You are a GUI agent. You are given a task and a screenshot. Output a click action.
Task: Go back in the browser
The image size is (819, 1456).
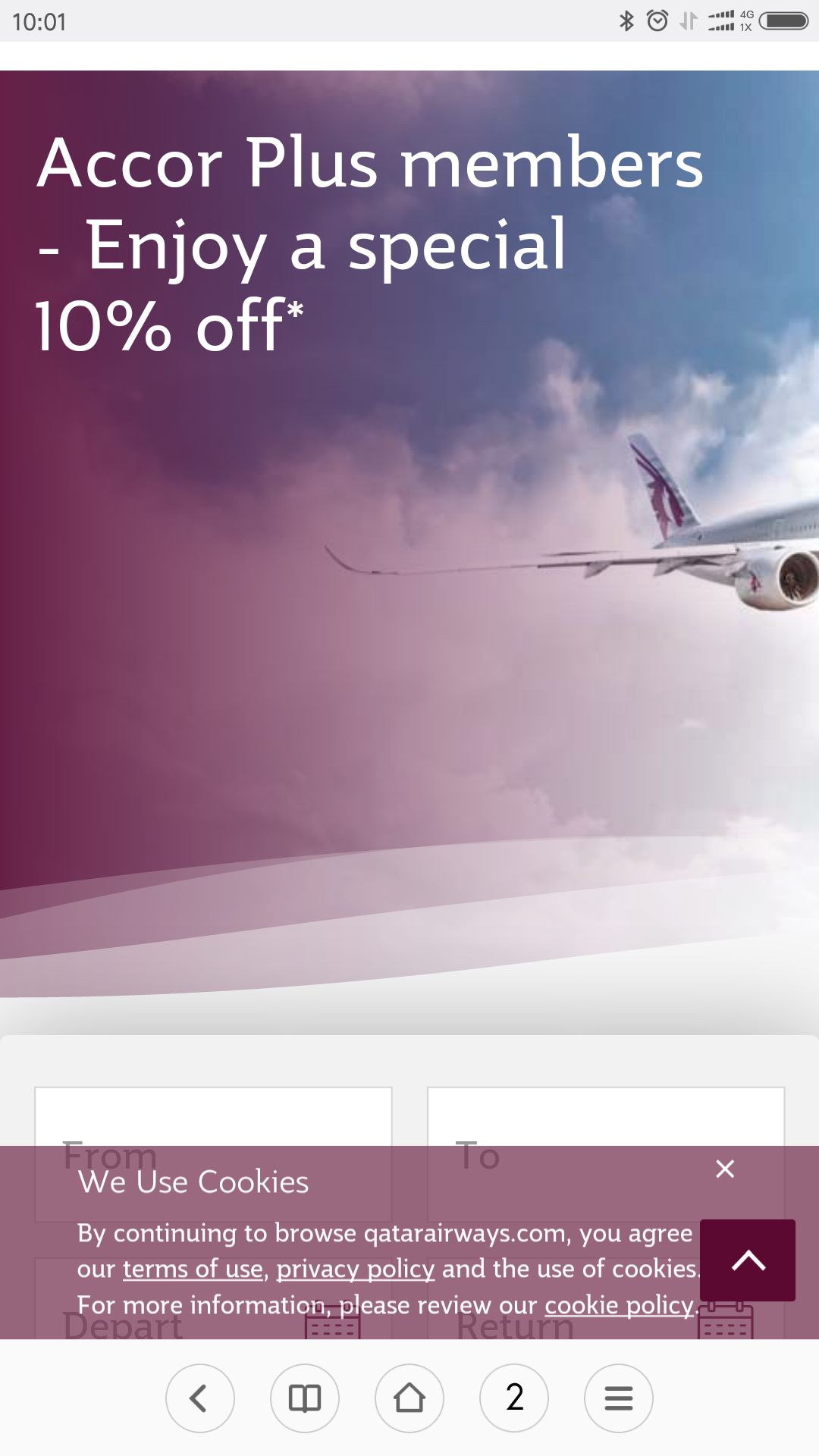pyautogui.click(x=200, y=1398)
